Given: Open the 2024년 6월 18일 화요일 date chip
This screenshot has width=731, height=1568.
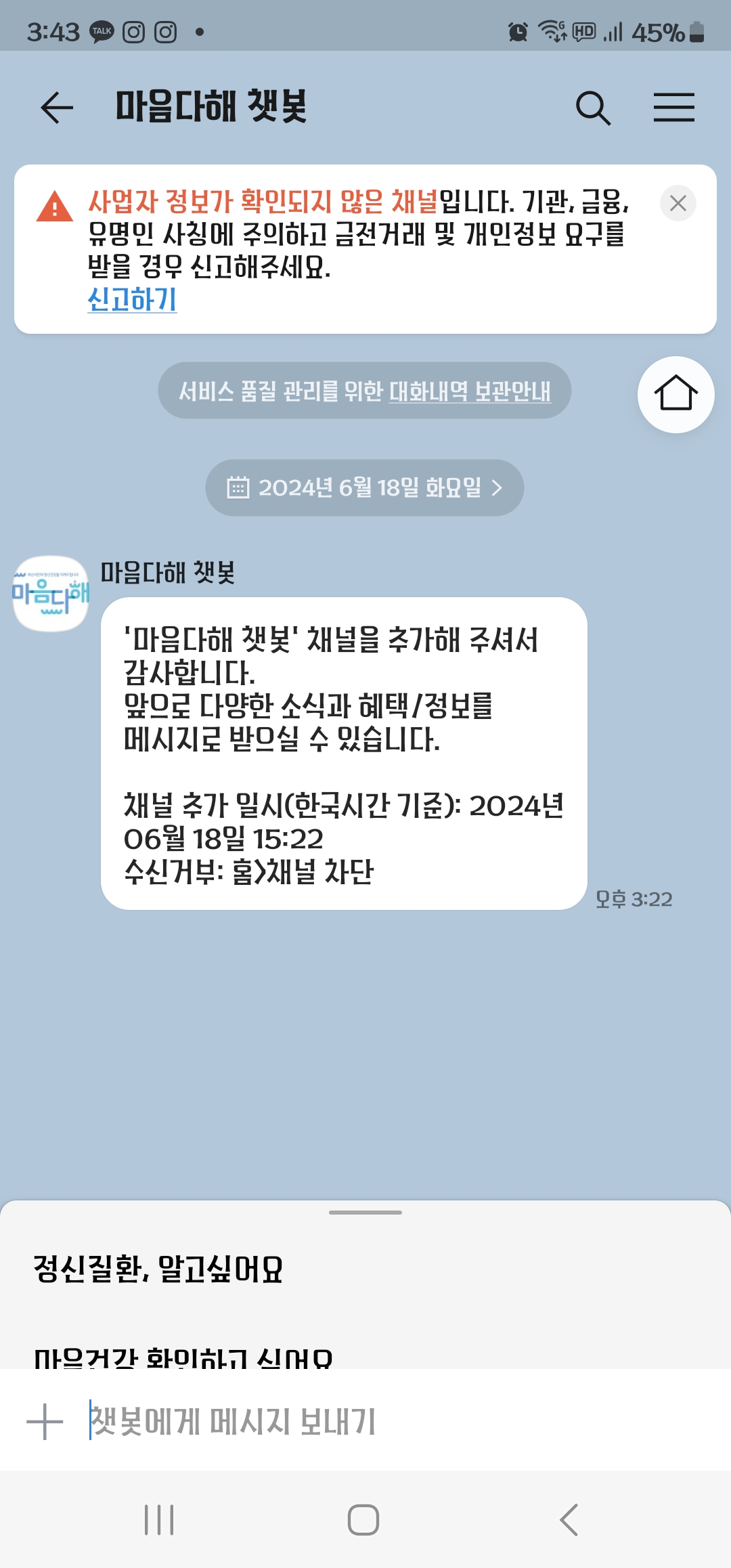Looking at the screenshot, I should 364,487.
